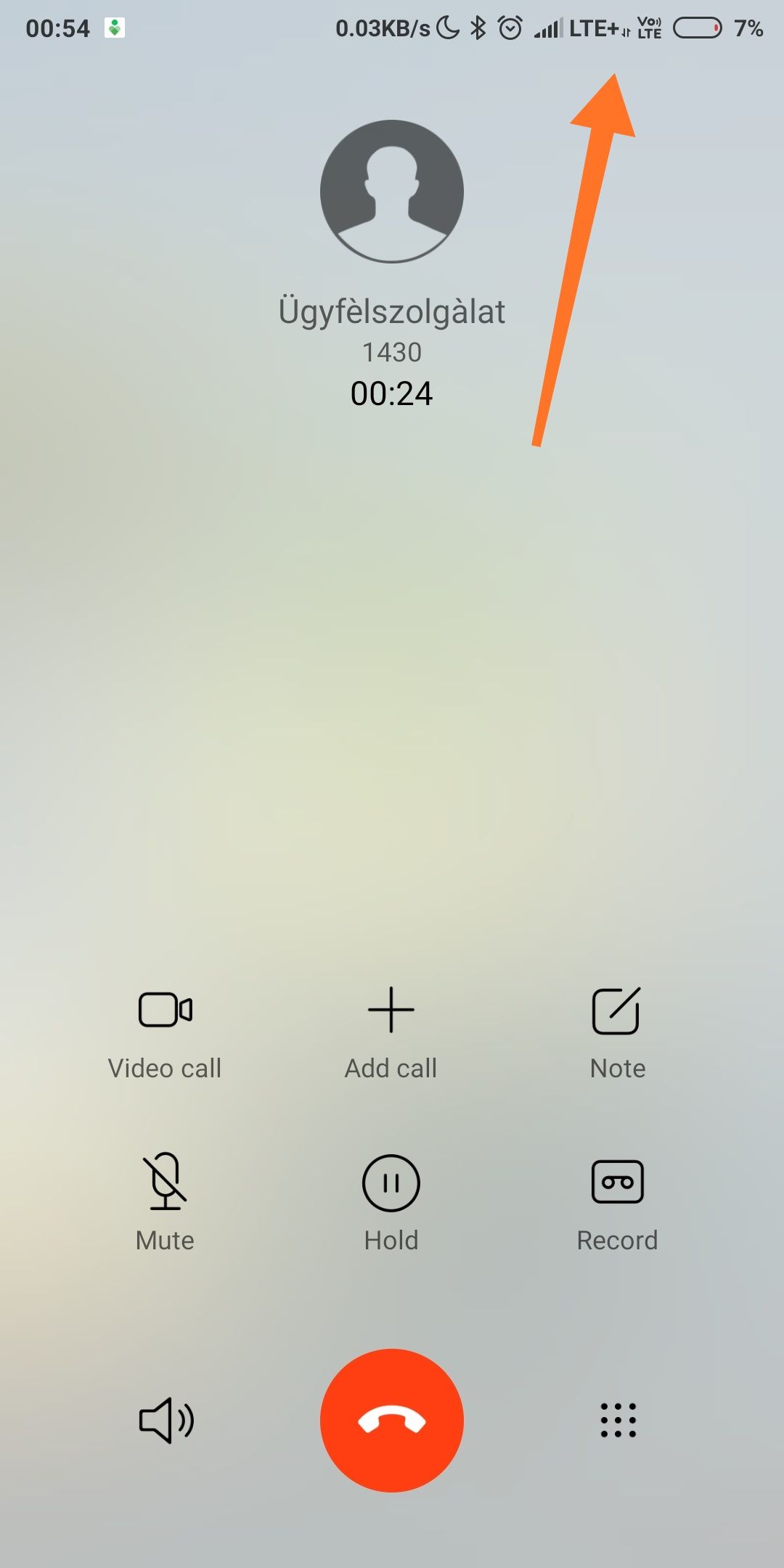Put the call on hold
The width and height of the screenshot is (784, 1568).
click(391, 1202)
